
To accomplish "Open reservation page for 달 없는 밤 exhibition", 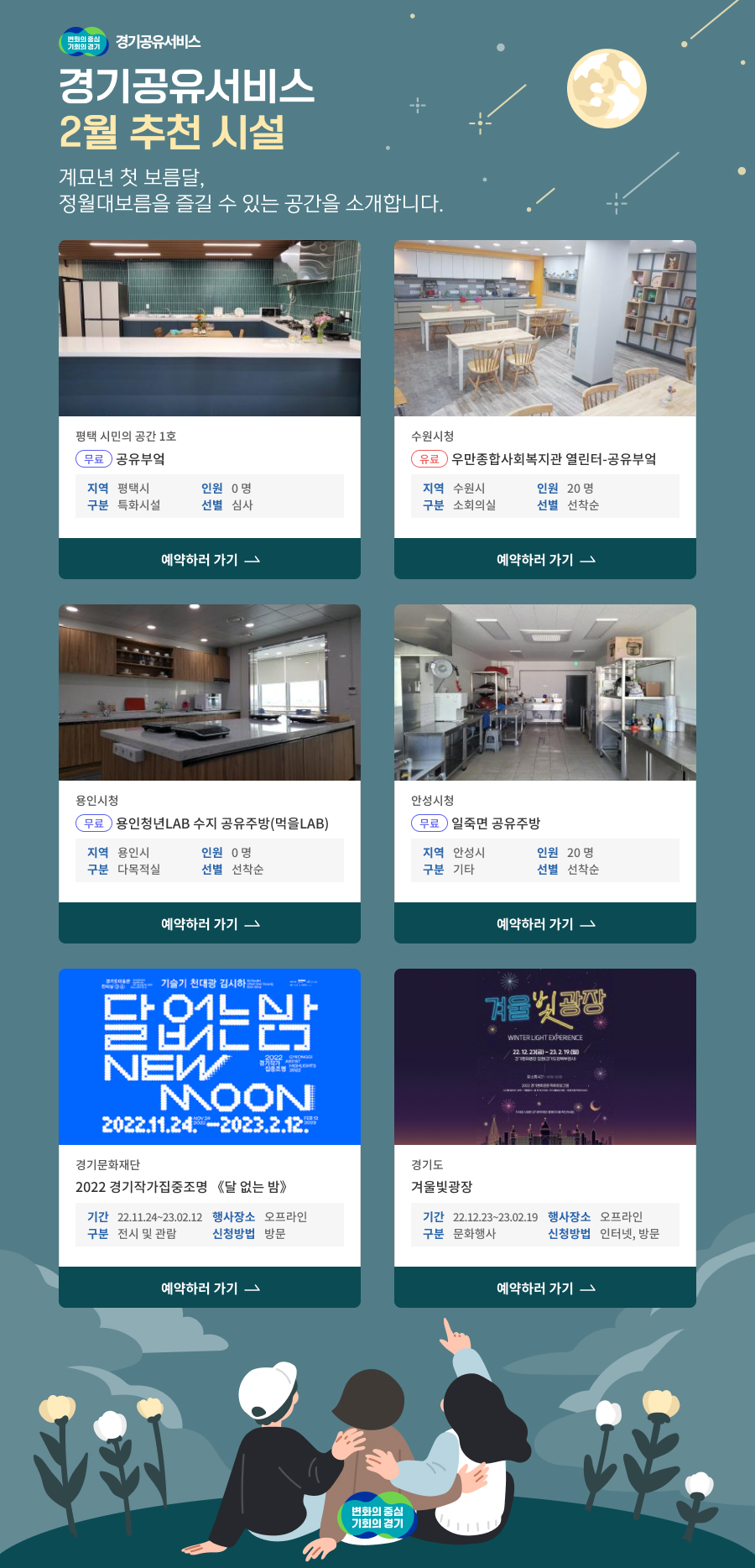I will [x=209, y=1287].
